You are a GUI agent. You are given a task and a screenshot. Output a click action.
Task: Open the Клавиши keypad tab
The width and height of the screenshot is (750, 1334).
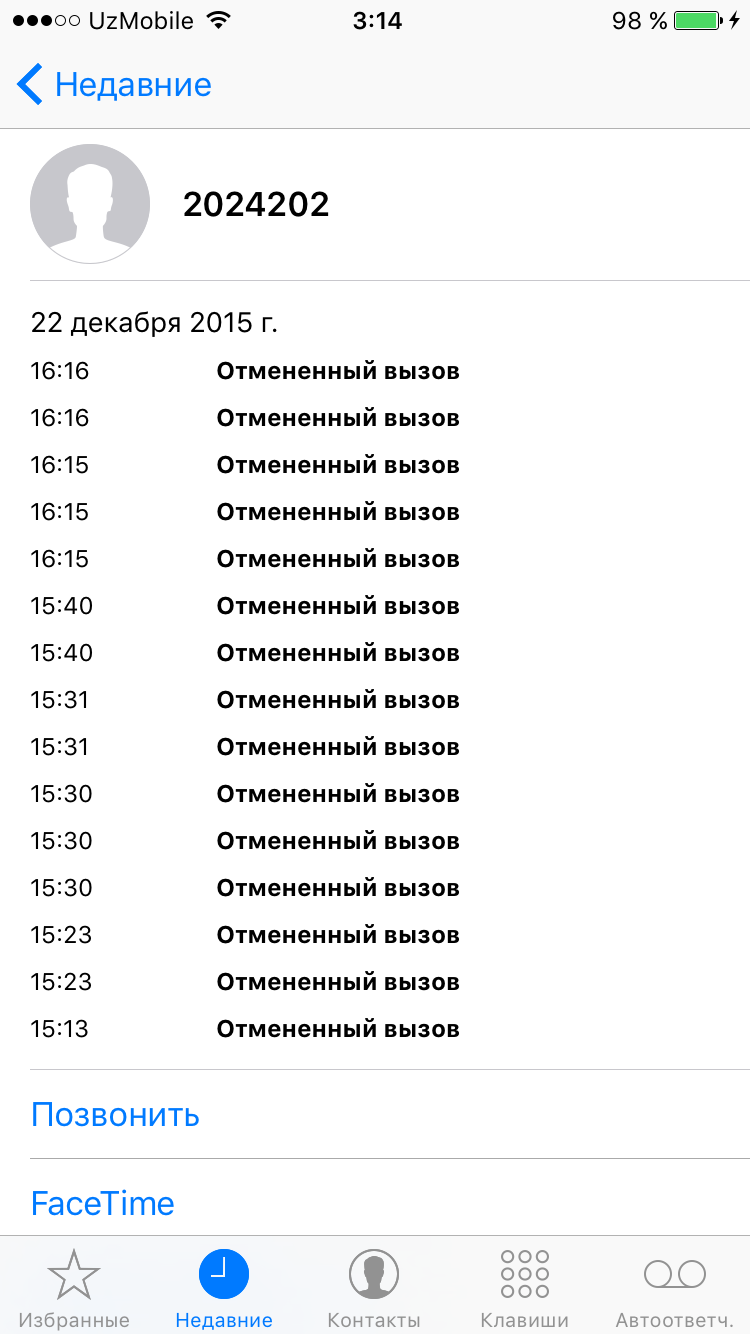coord(524,1287)
